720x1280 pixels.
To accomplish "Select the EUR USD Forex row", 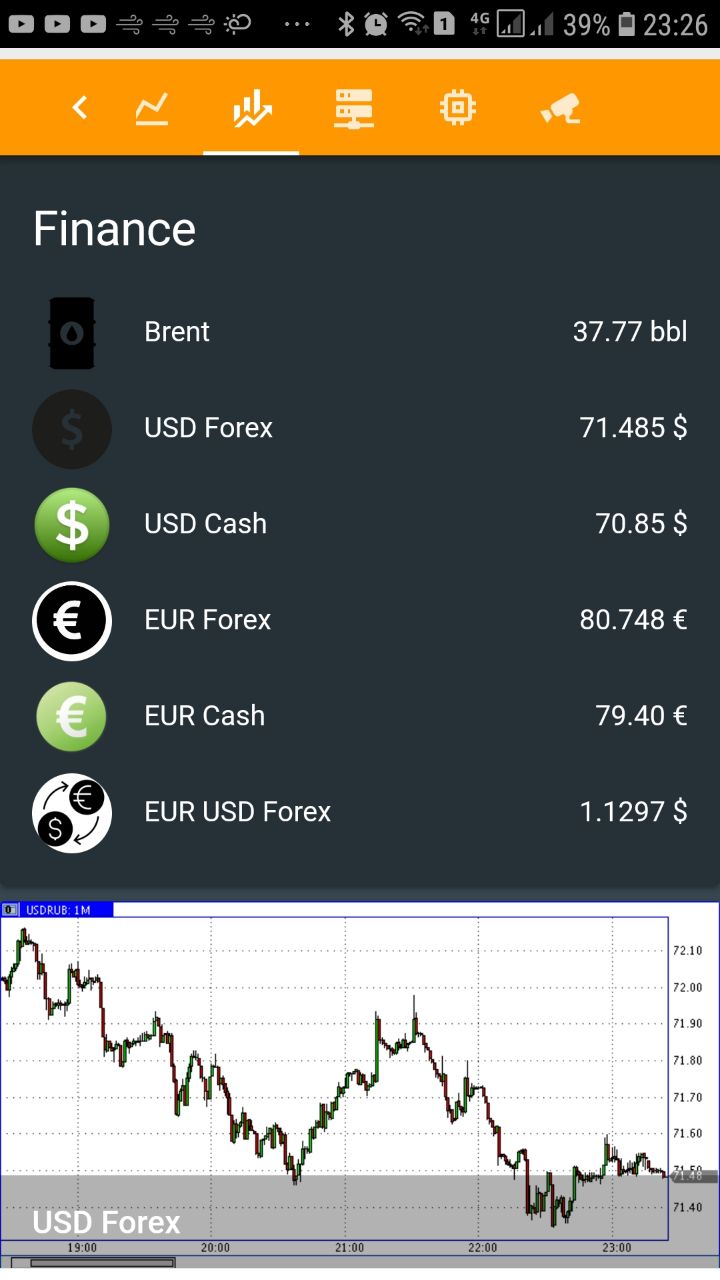I will tap(360, 812).
